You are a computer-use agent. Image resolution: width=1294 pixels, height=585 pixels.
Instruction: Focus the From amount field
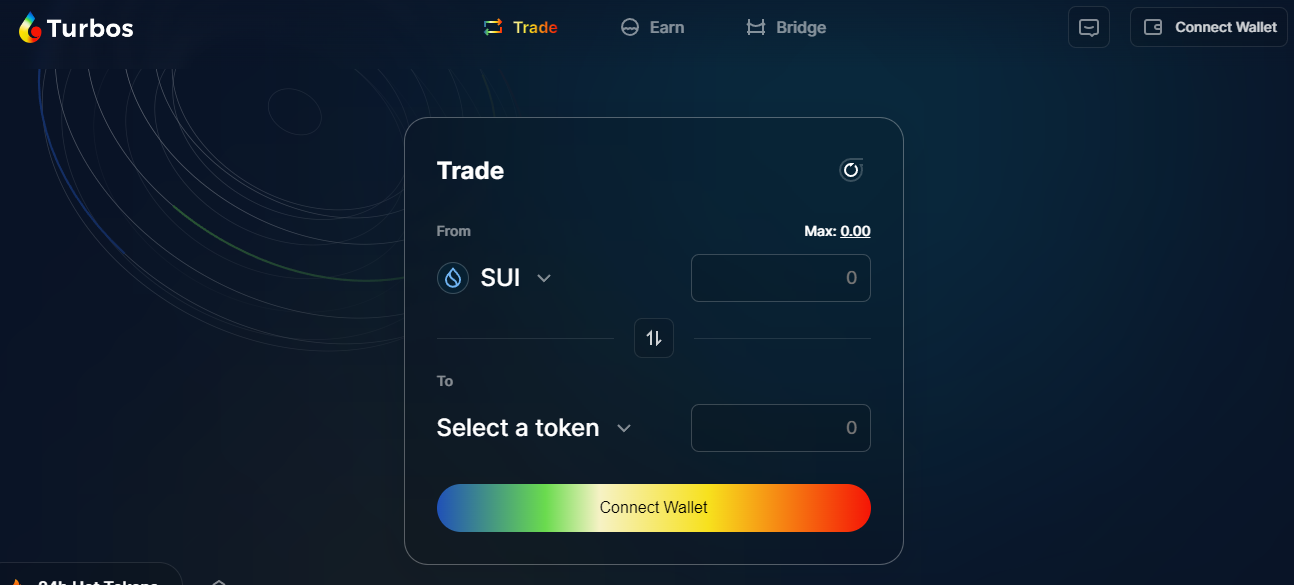(x=780, y=278)
